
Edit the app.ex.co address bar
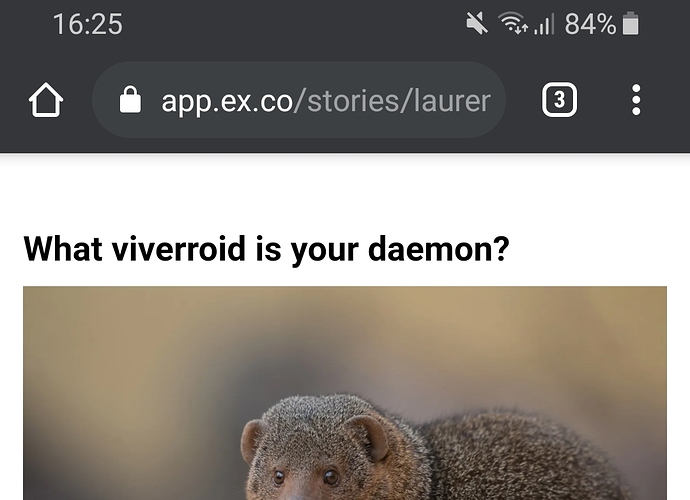[x=325, y=100]
